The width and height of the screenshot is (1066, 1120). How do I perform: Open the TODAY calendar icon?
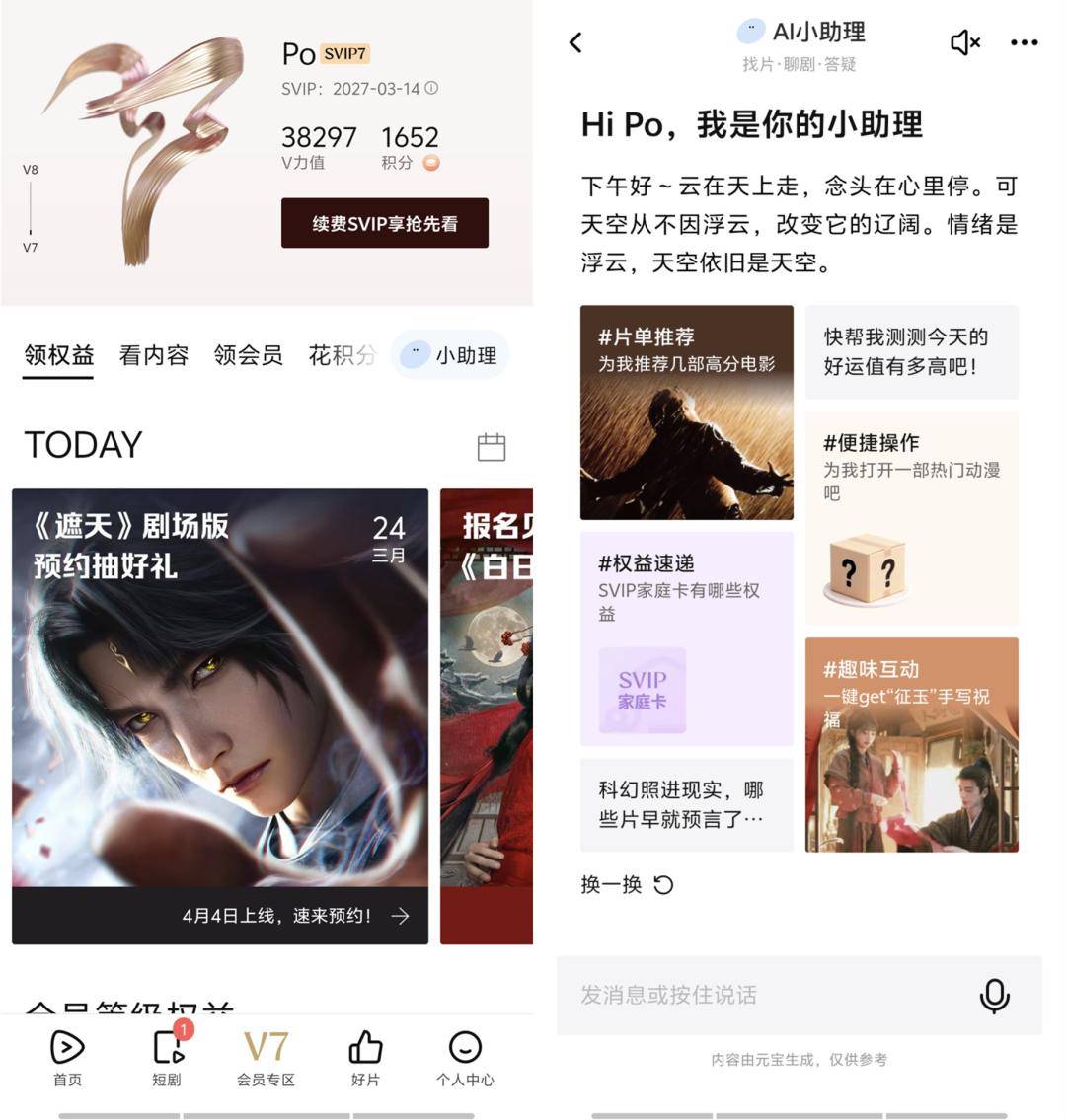[x=491, y=447]
